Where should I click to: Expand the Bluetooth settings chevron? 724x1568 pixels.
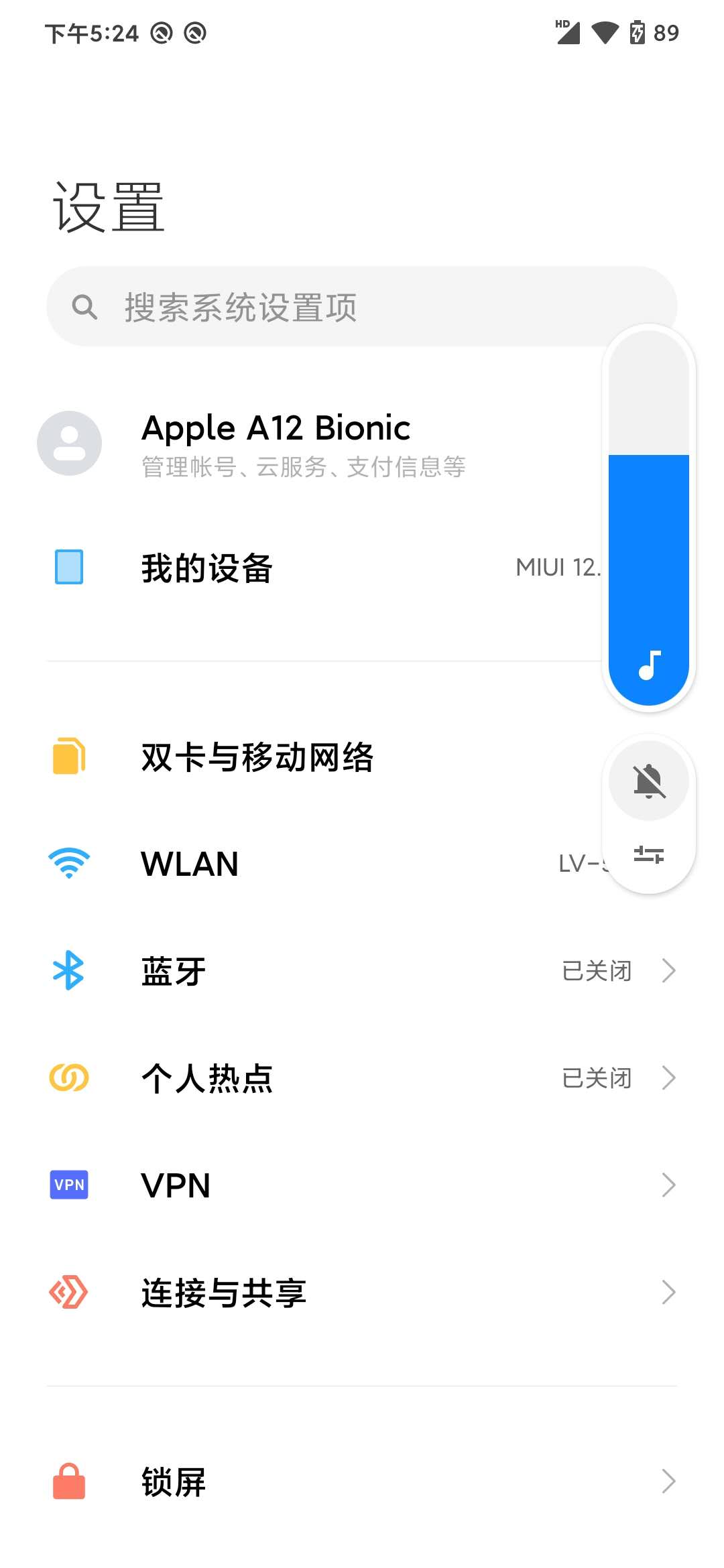[x=668, y=970]
